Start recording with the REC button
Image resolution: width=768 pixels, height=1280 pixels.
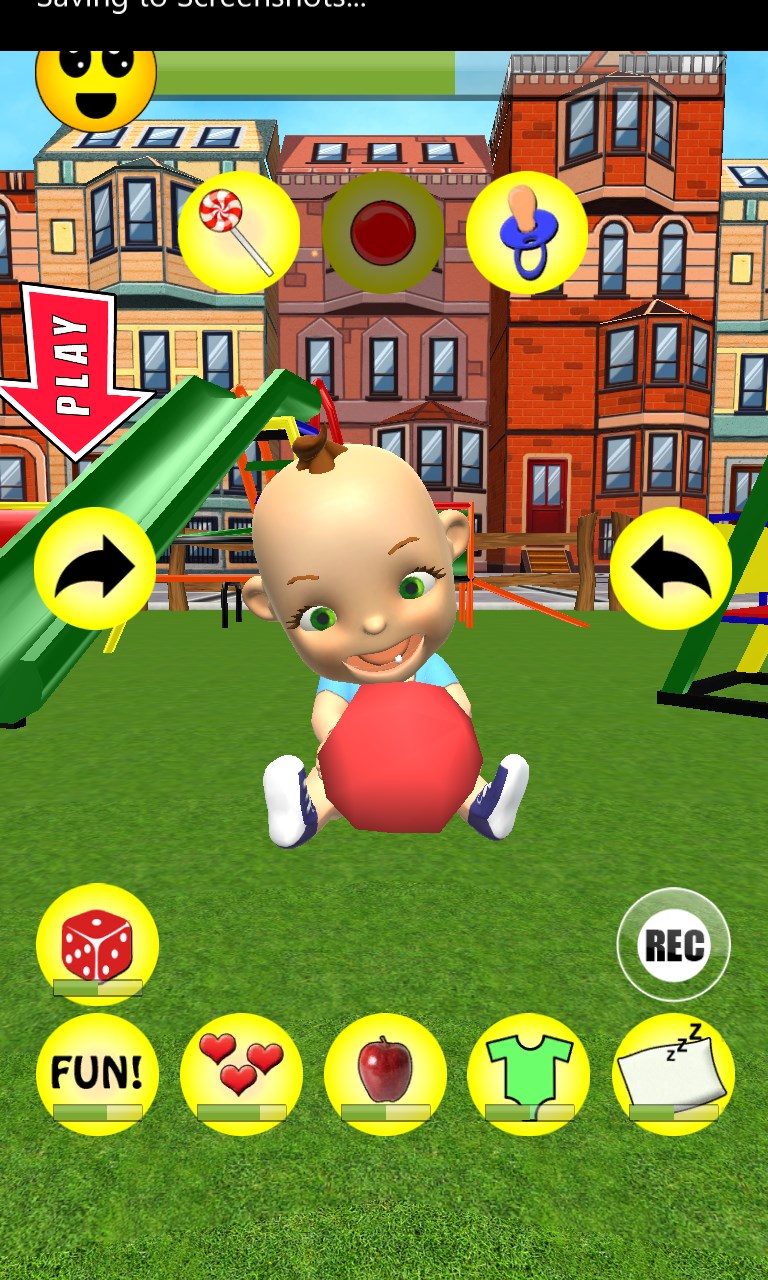(673, 945)
